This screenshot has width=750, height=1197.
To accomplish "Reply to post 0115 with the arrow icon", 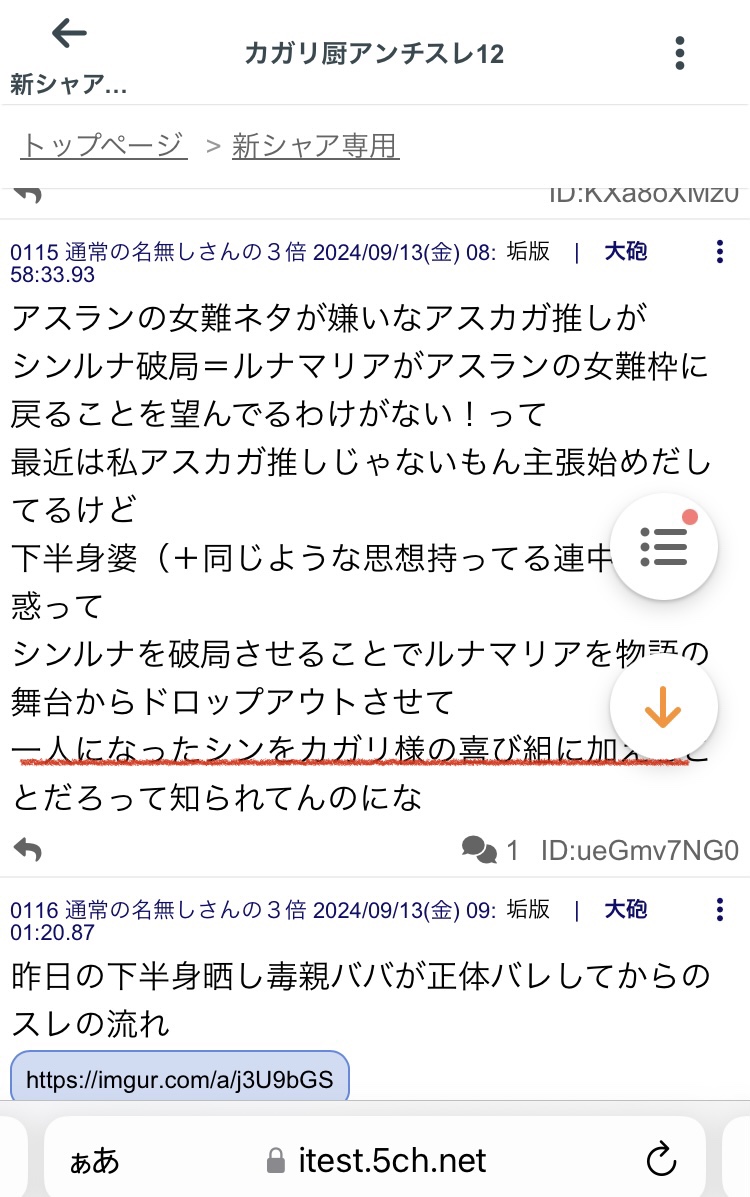I will (x=28, y=849).
